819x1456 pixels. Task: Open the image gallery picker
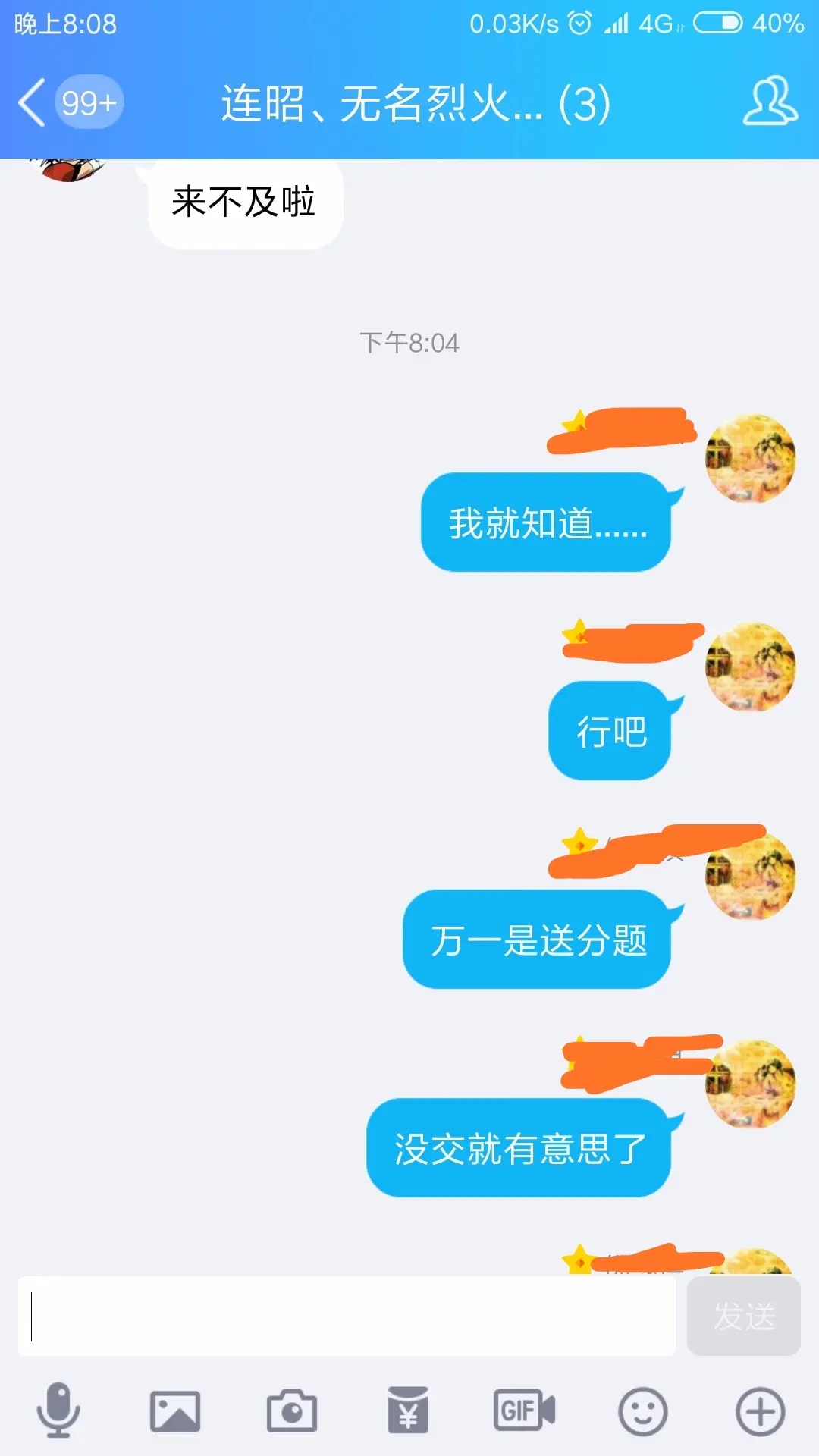coord(175,1411)
